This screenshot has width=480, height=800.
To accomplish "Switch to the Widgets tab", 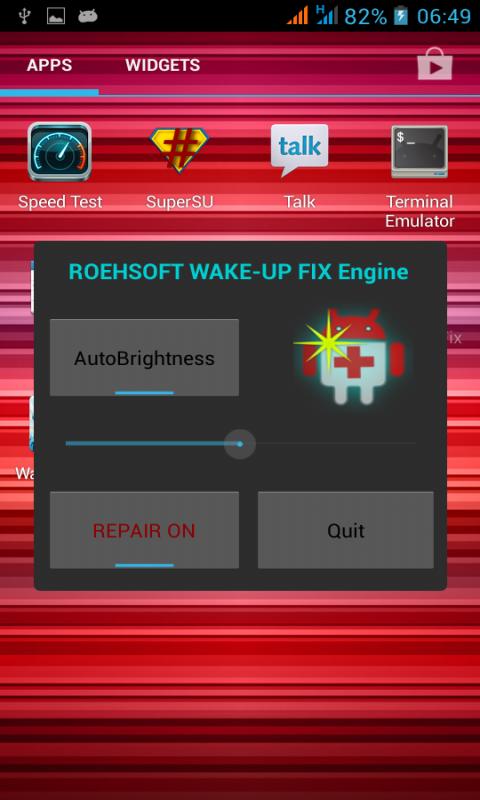I will (x=163, y=65).
